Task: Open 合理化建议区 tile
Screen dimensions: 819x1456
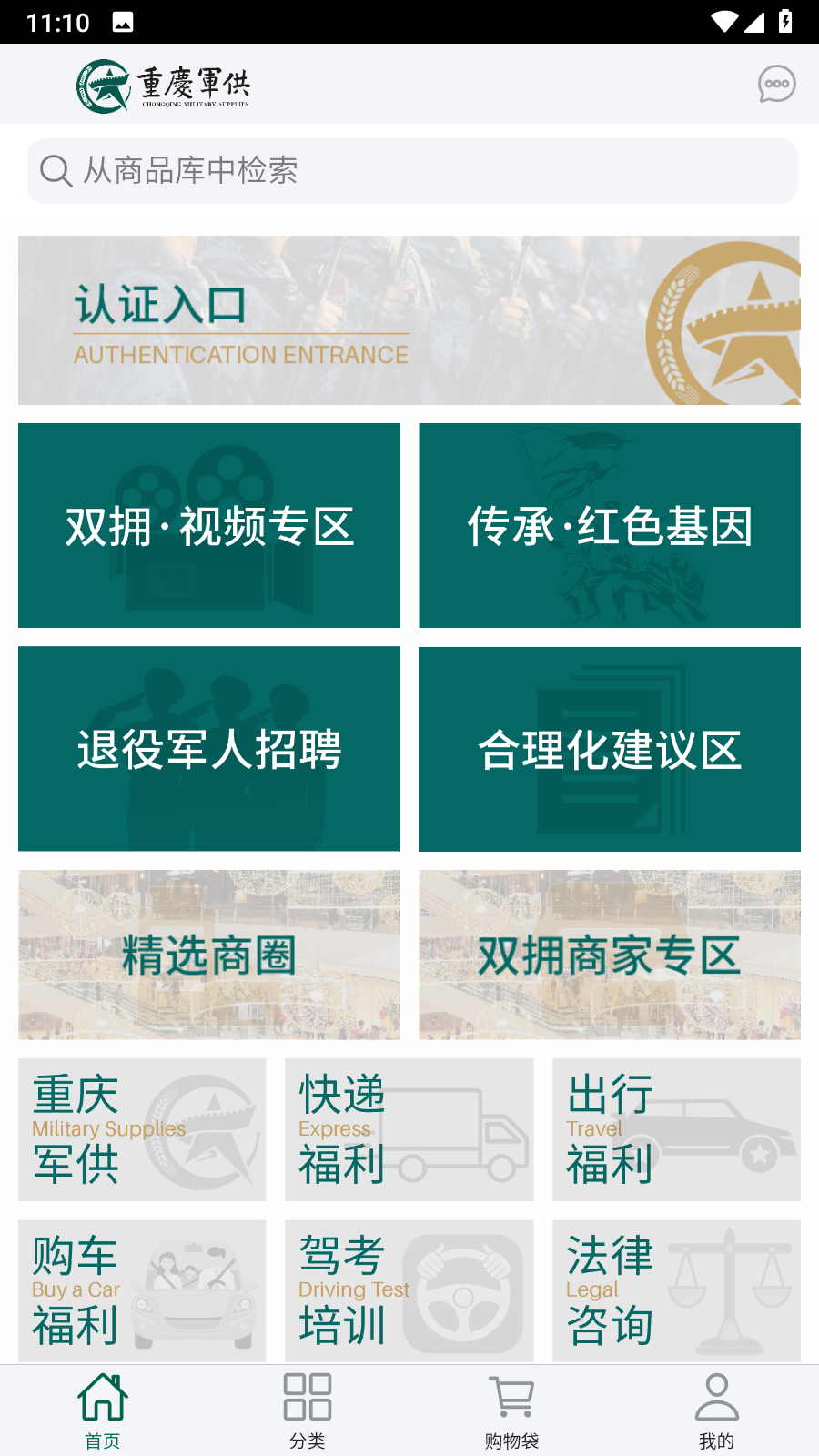Action: [610, 749]
